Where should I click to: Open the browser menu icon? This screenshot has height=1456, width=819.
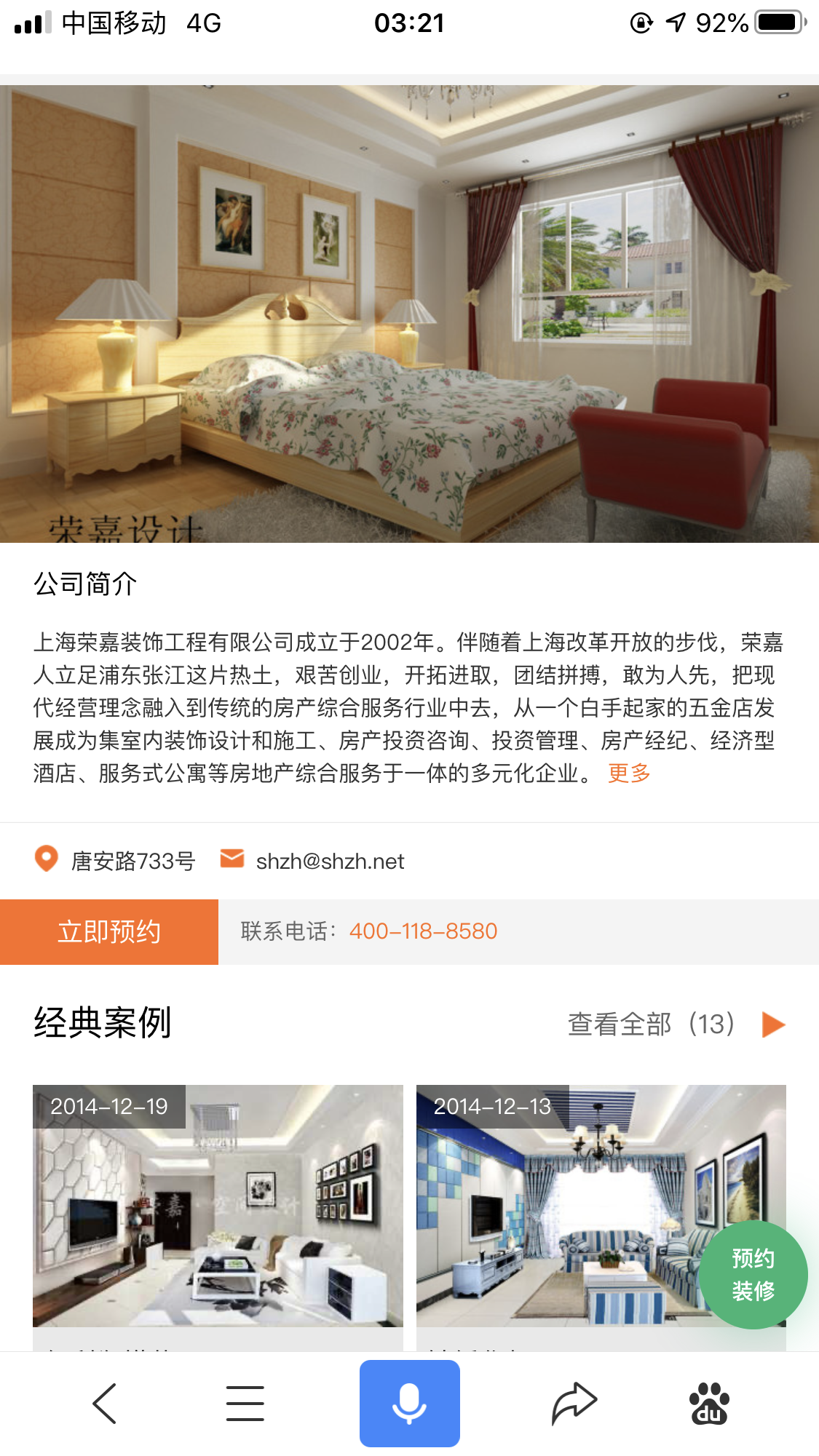pyautogui.click(x=245, y=1404)
